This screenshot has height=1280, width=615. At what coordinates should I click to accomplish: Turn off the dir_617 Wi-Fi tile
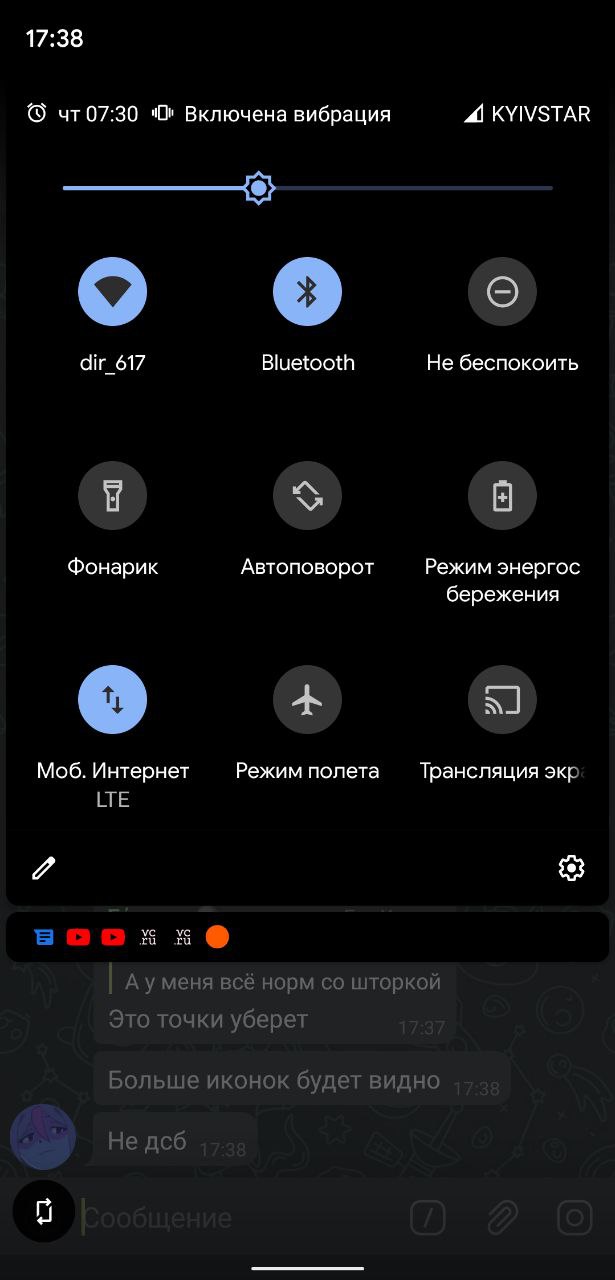tap(112, 292)
